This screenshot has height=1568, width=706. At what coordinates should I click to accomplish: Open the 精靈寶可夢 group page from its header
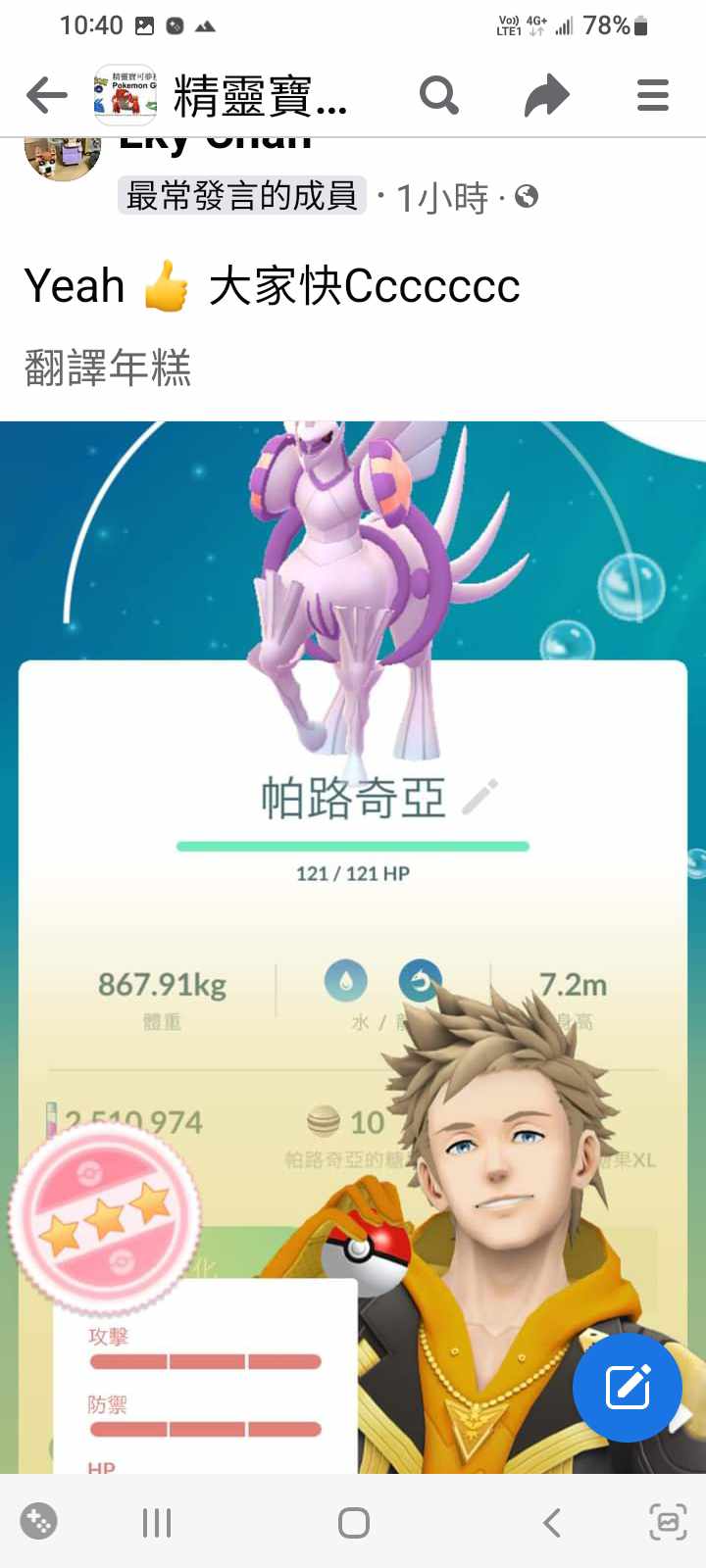[260, 96]
